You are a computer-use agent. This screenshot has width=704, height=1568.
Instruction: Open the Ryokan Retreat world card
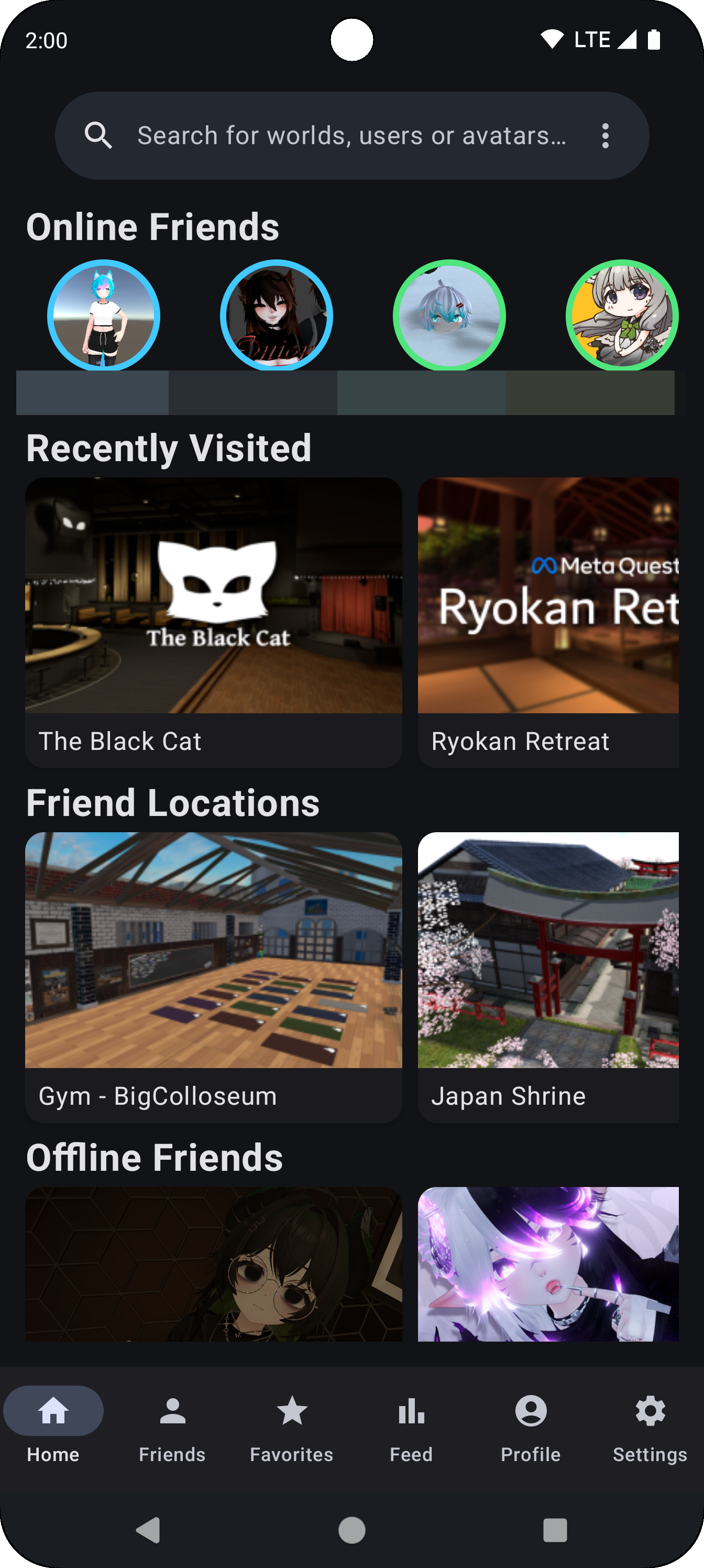tap(548, 622)
